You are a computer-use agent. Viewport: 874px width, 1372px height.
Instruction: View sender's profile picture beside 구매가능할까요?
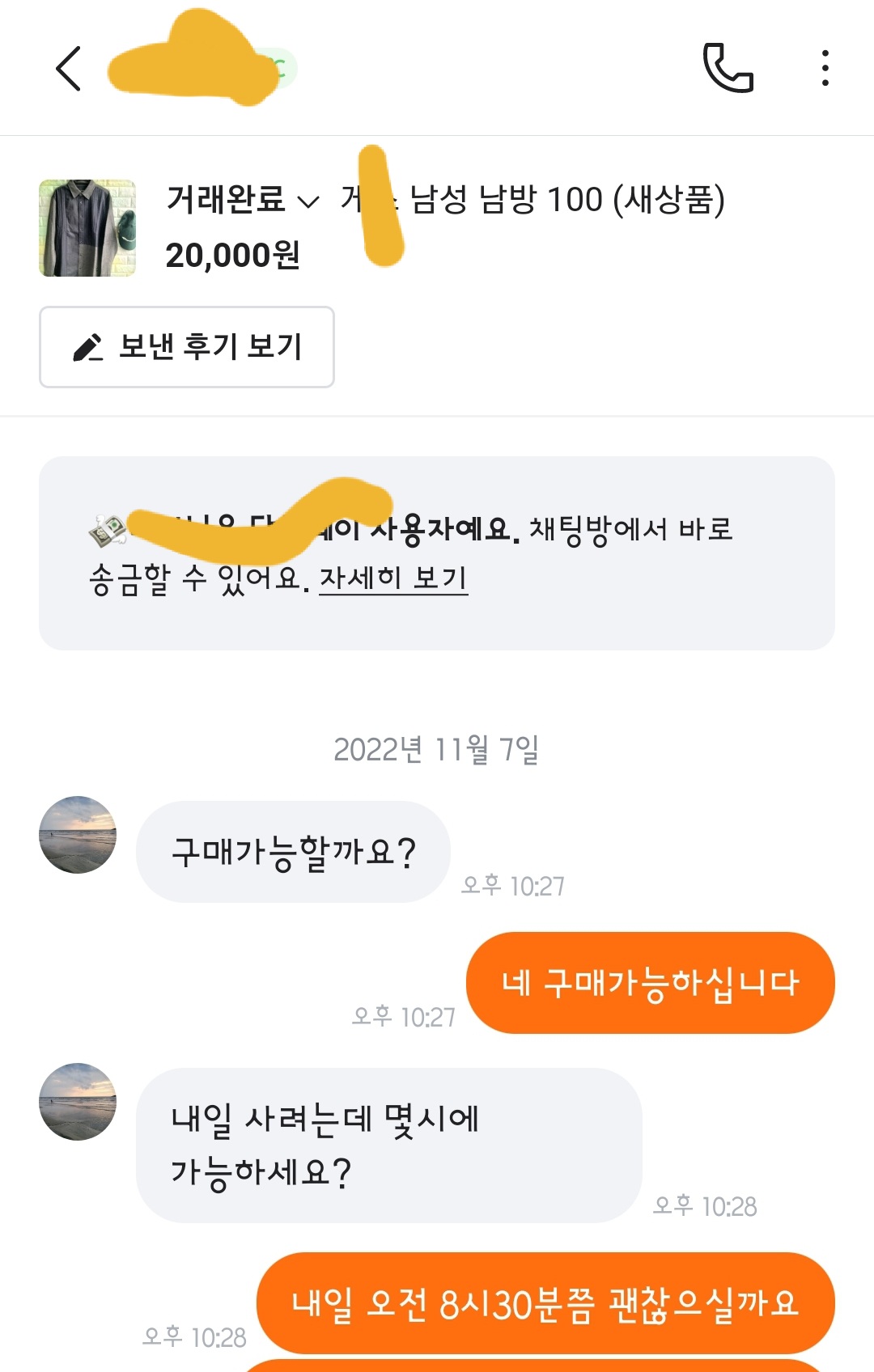[78, 835]
